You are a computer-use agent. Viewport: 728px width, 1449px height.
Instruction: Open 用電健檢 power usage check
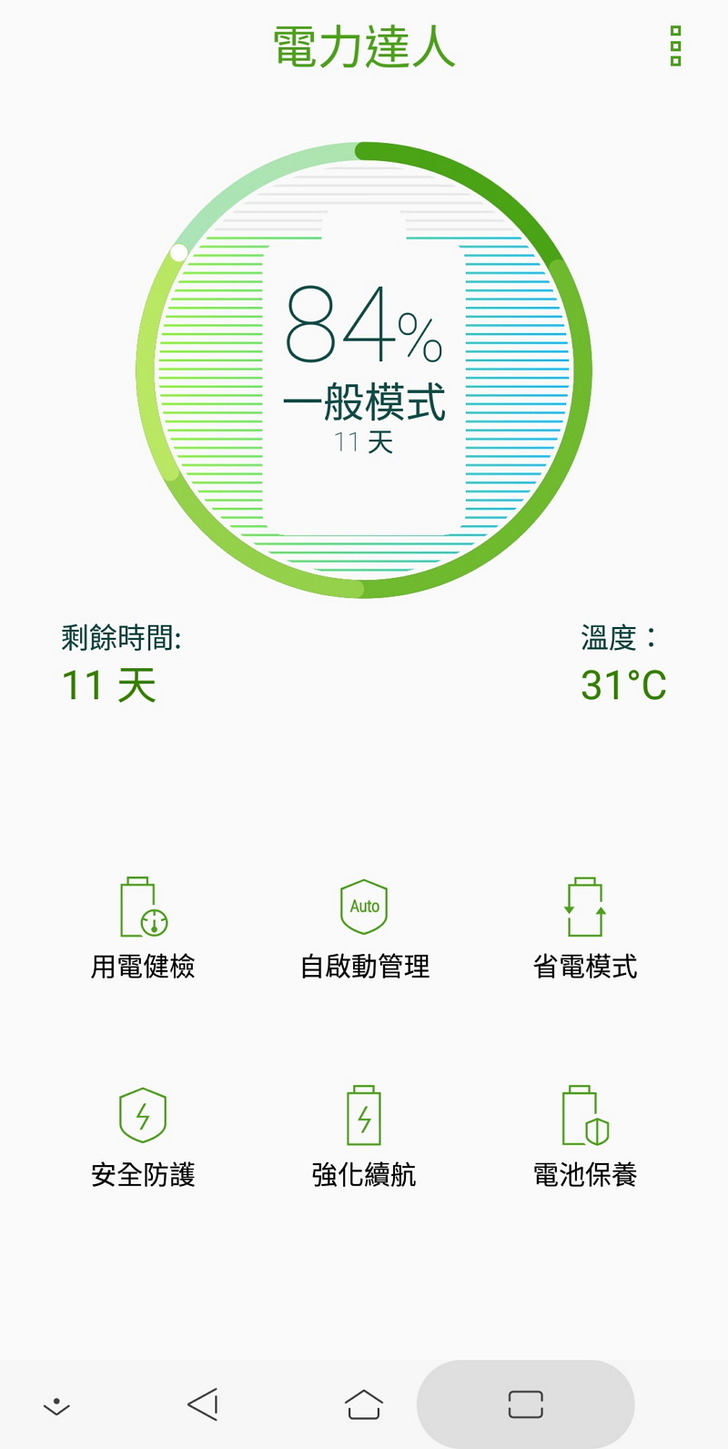coord(143,927)
